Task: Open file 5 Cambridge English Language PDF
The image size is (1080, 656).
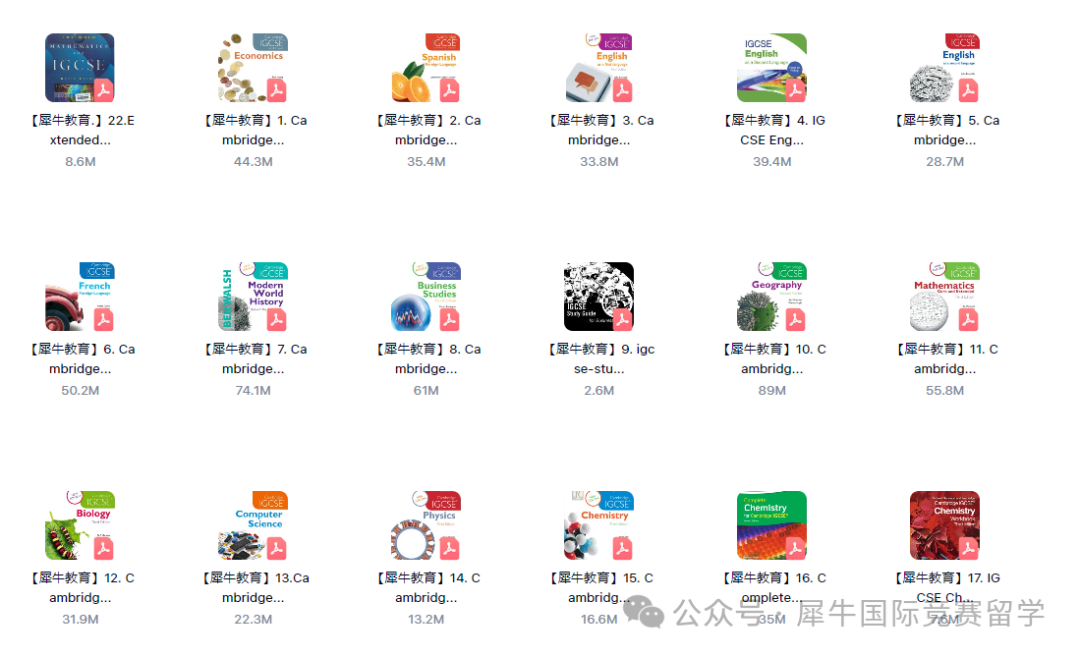Action: click(945, 68)
